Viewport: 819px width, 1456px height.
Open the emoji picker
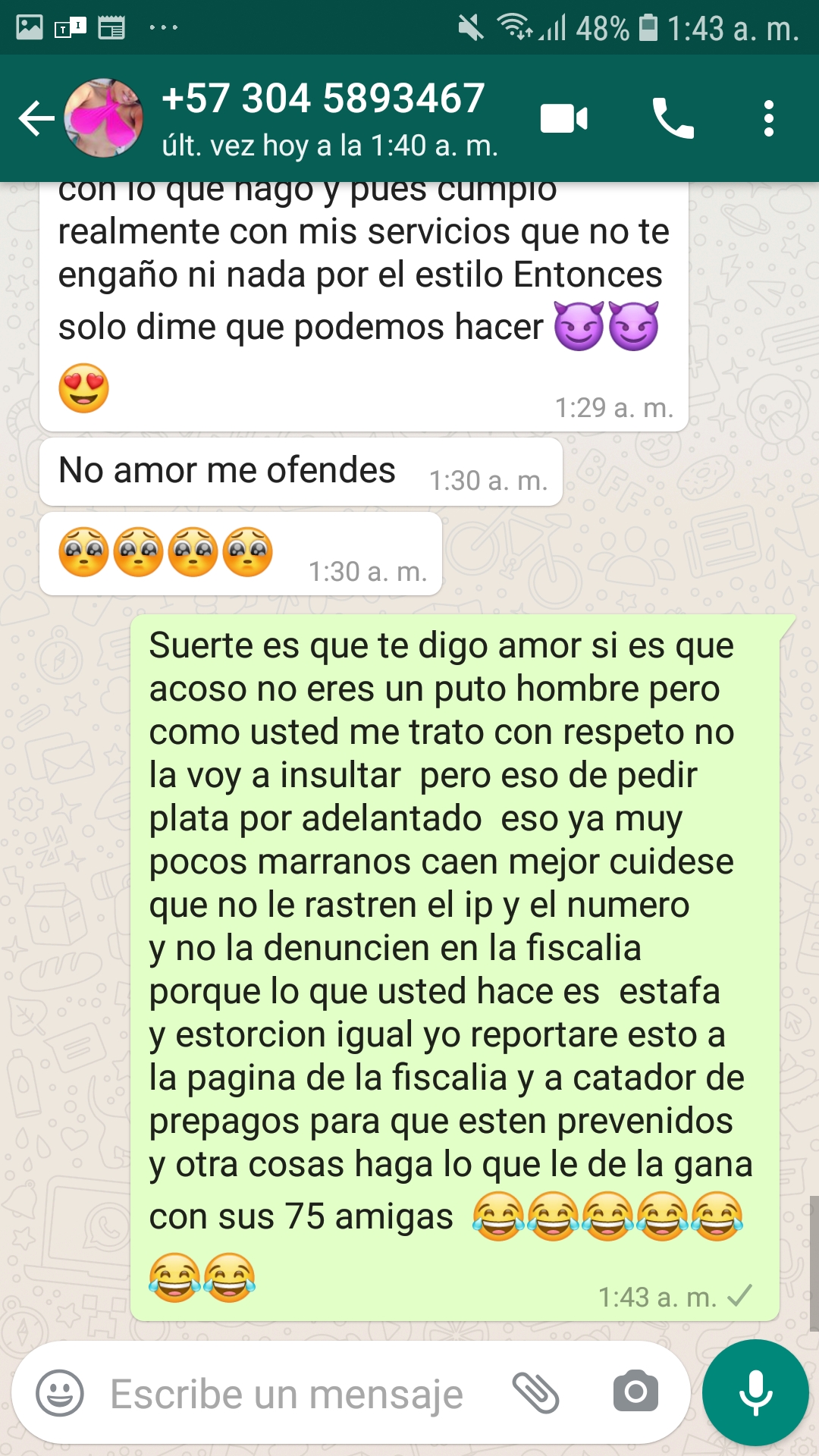point(60,1393)
